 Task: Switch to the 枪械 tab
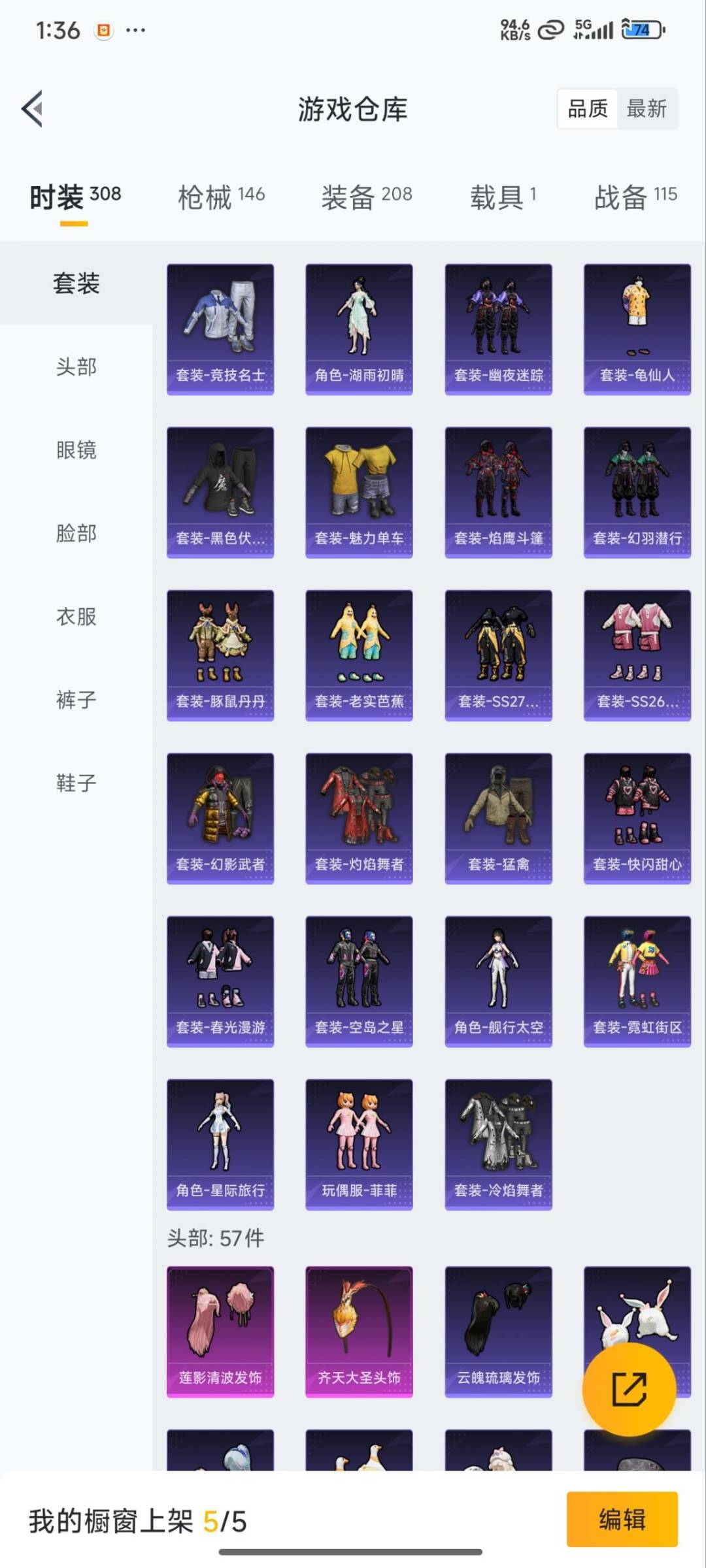pos(221,196)
